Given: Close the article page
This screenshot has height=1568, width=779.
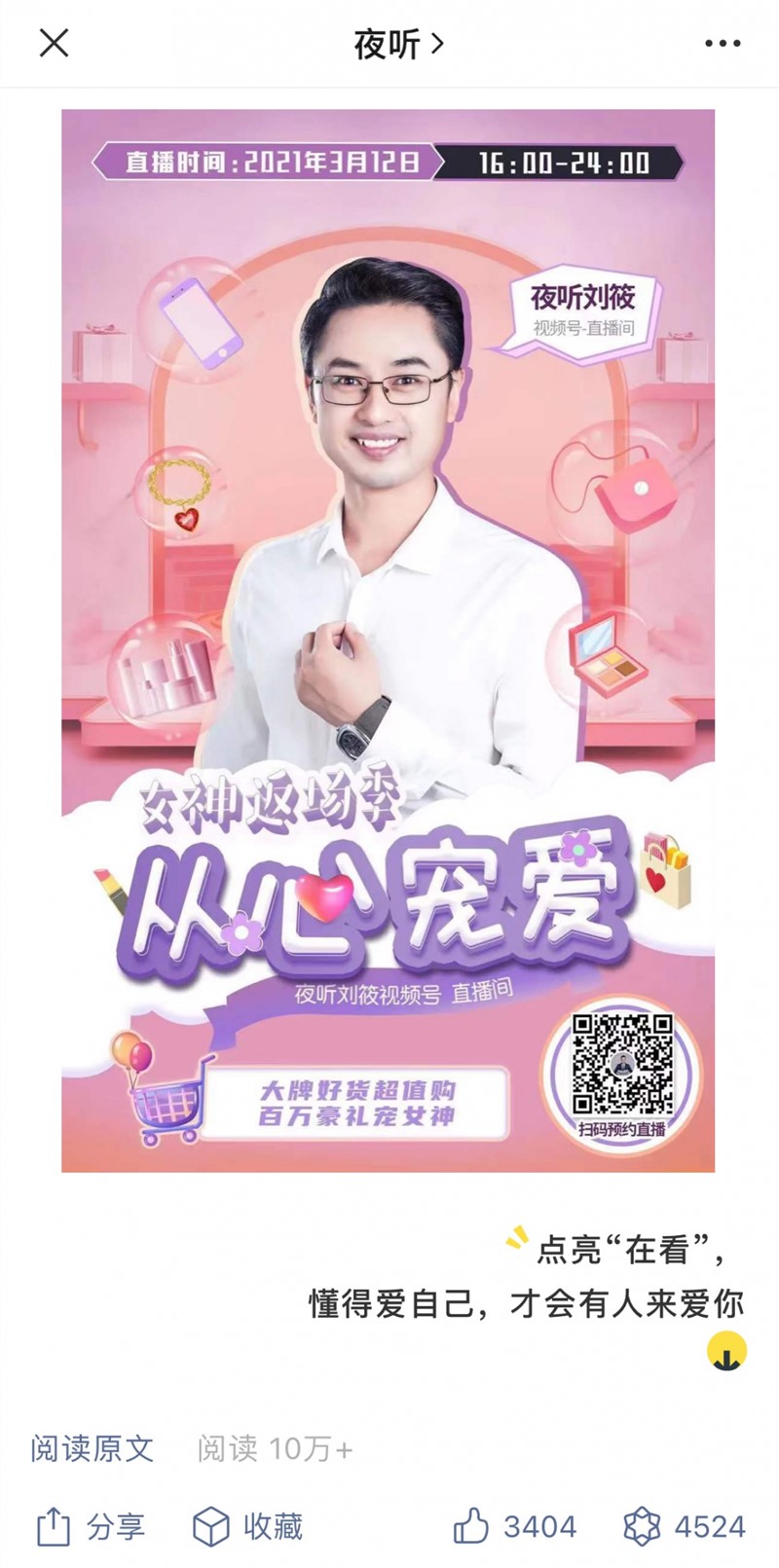Looking at the screenshot, I should pyautogui.click(x=54, y=43).
